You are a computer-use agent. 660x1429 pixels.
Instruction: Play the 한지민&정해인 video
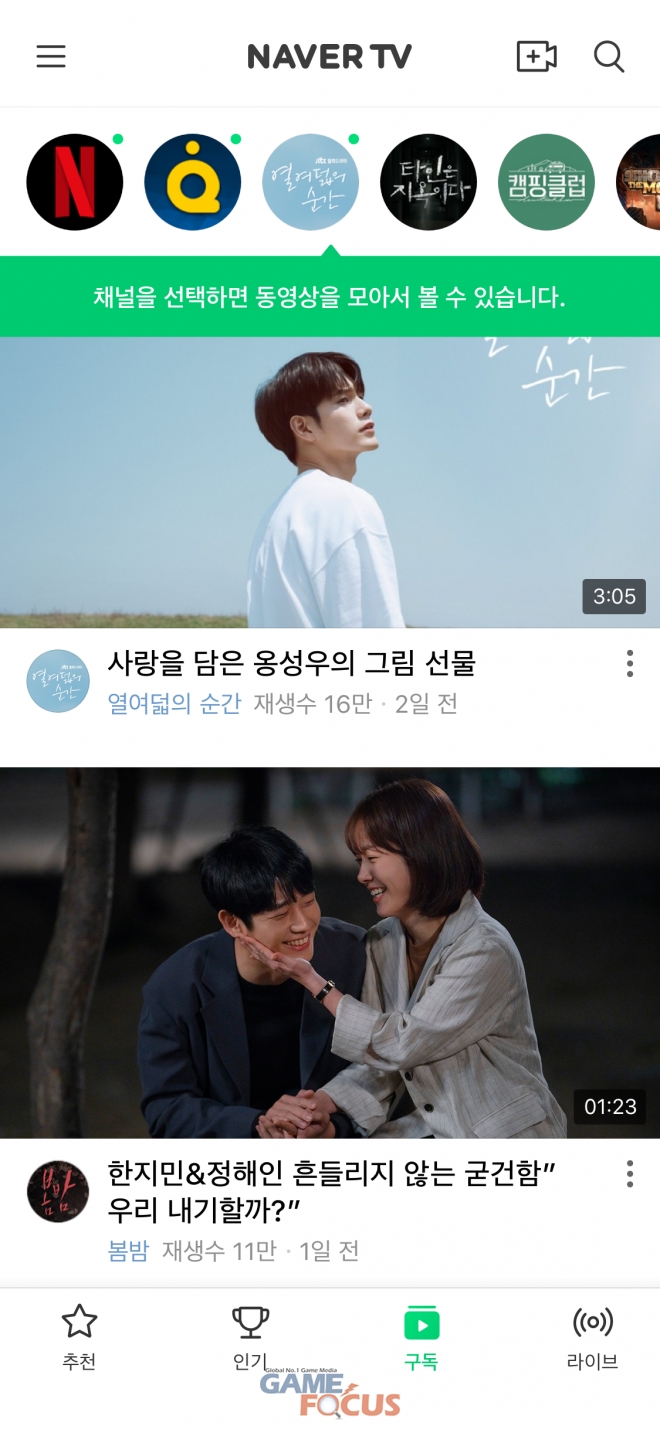click(x=330, y=952)
